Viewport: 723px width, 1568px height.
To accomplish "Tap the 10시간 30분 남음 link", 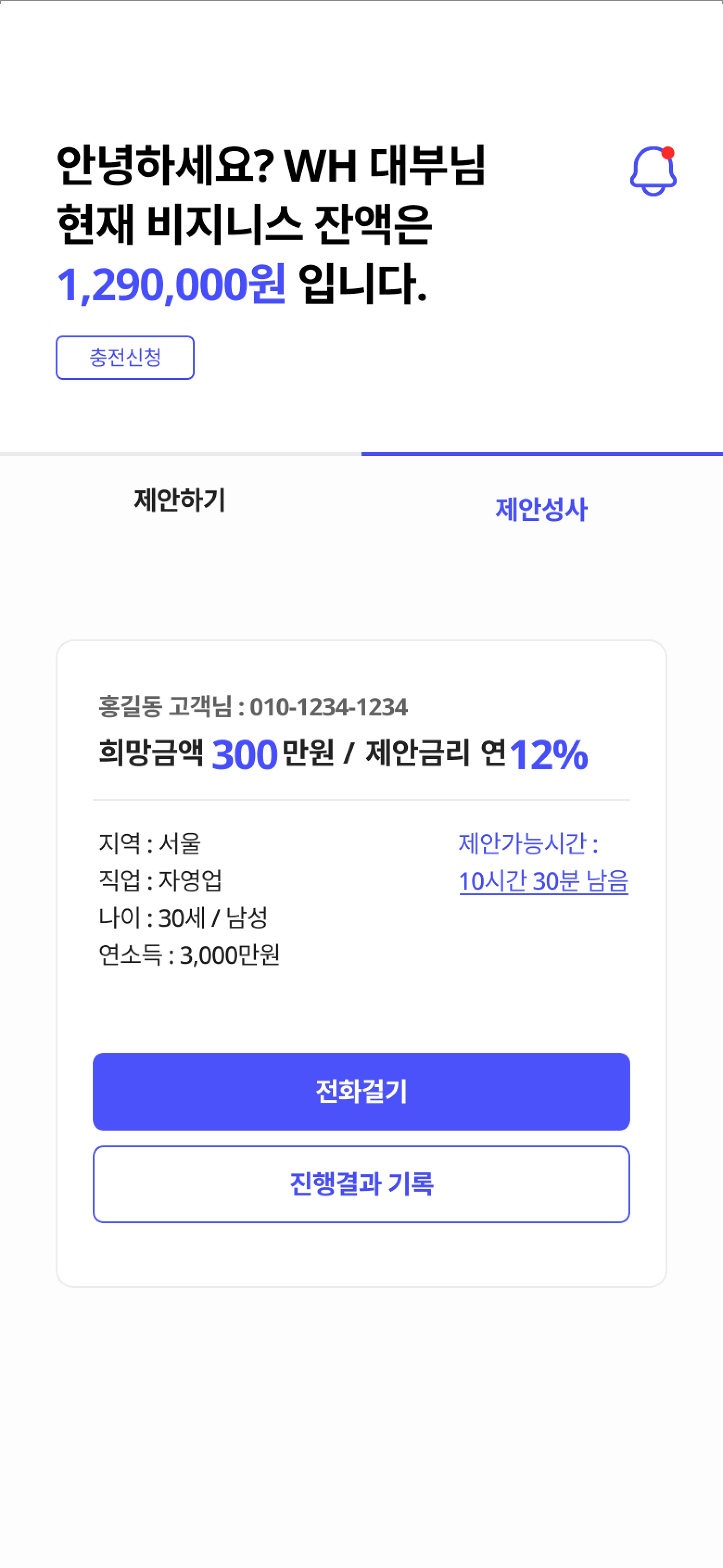I will coord(543,881).
